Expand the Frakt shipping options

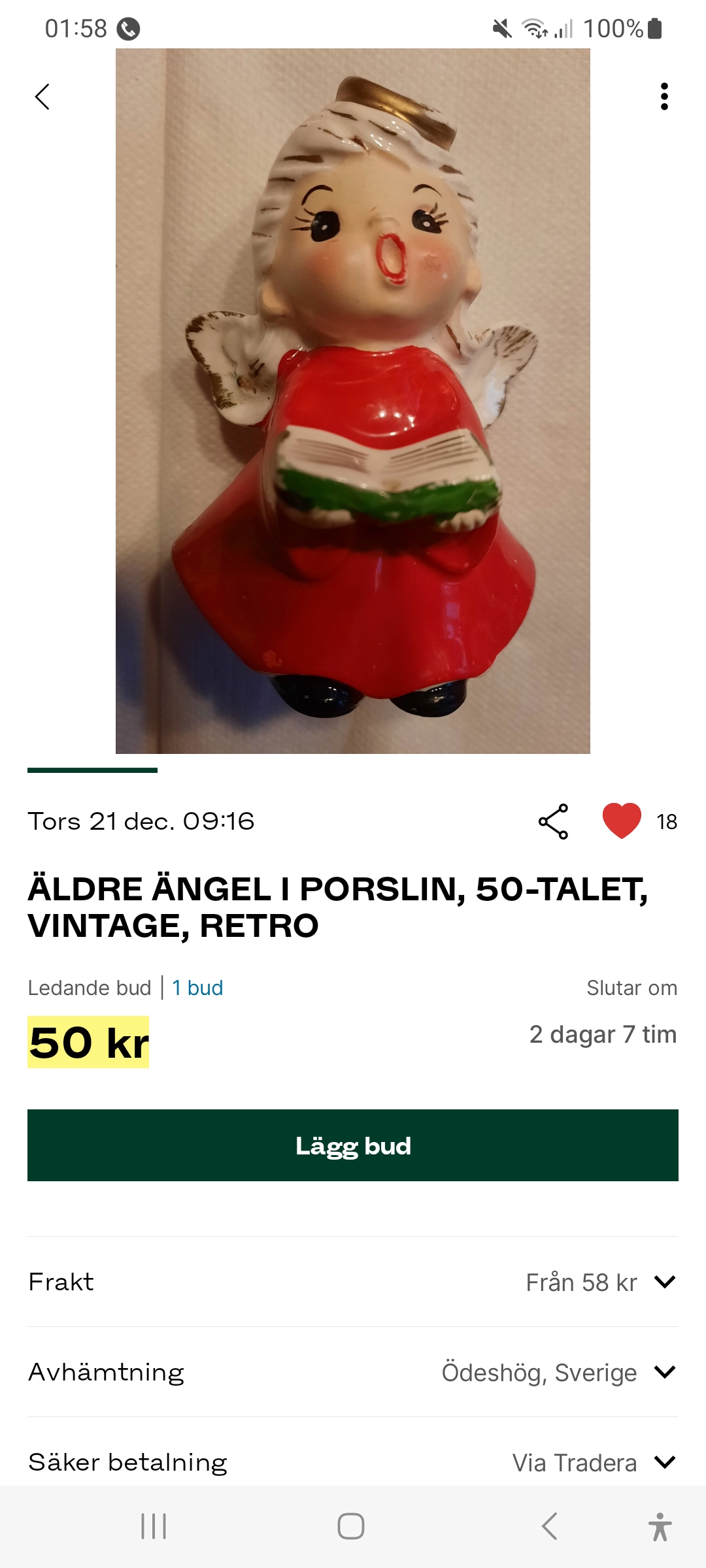(x=664, y=1282)
